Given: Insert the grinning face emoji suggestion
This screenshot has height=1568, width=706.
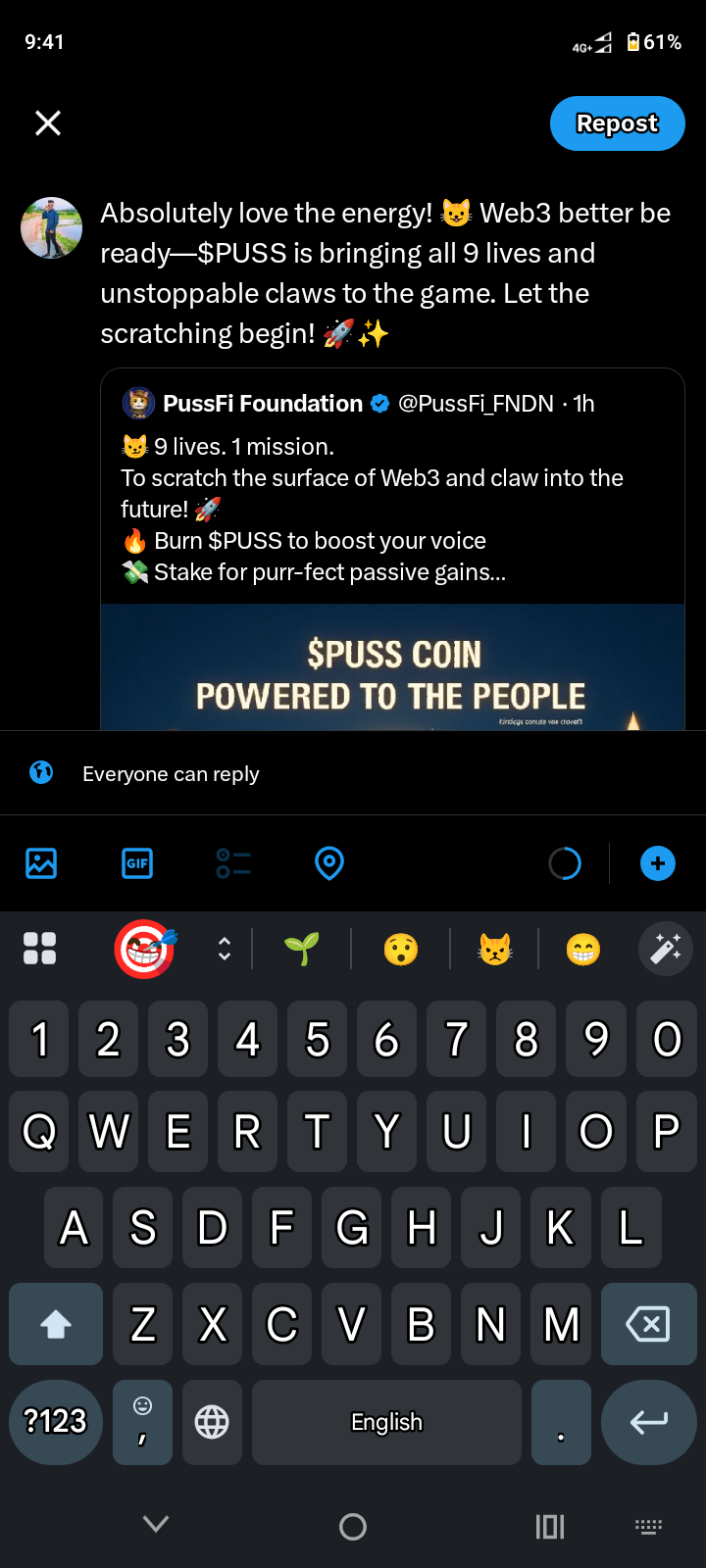Looking at the screenshot, I should [583, 949].
